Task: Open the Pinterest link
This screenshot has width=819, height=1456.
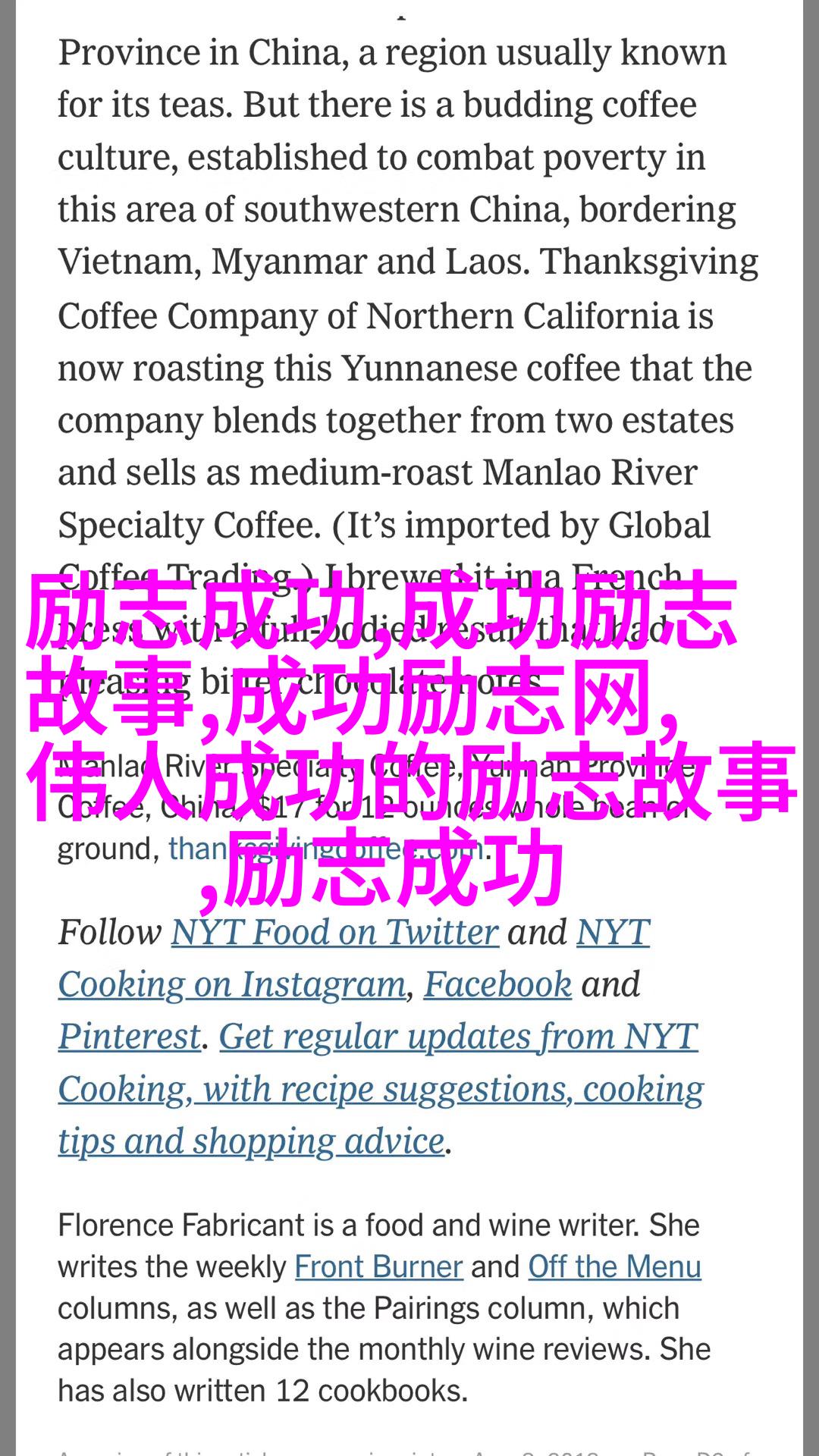Action: click(x=130, y=1037)
